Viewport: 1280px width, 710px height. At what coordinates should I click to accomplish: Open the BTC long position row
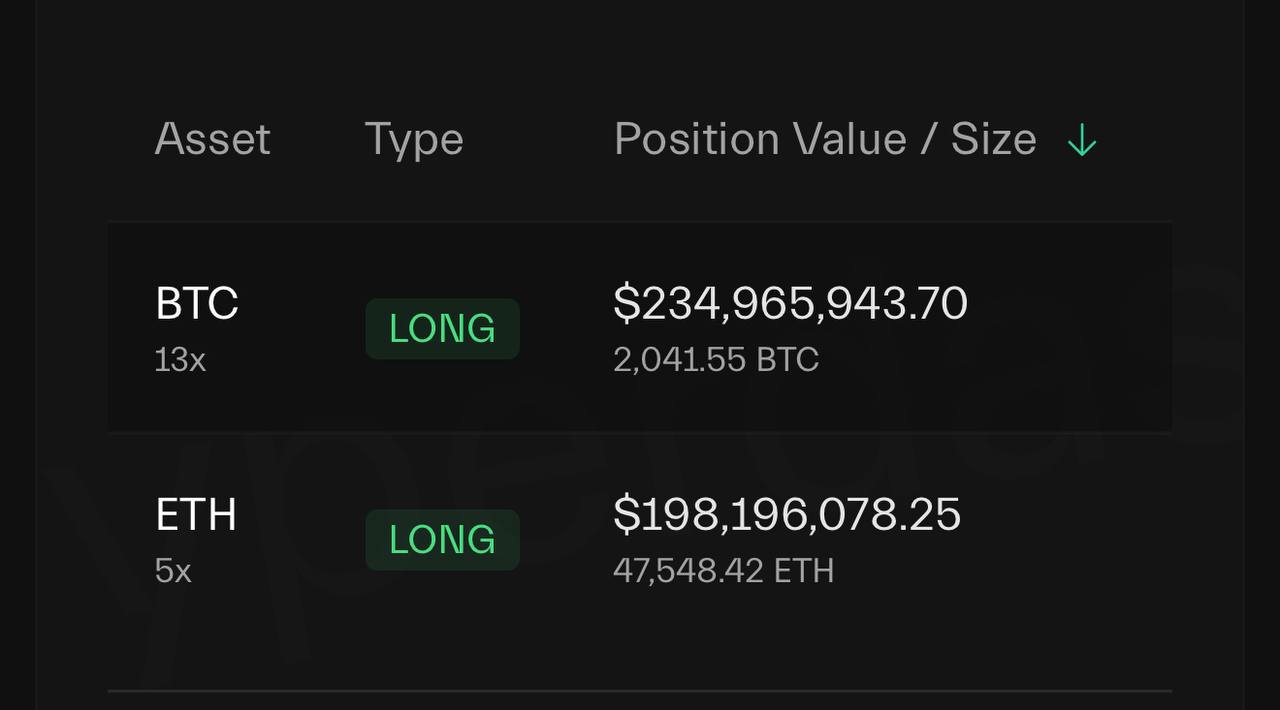[640, 328]
